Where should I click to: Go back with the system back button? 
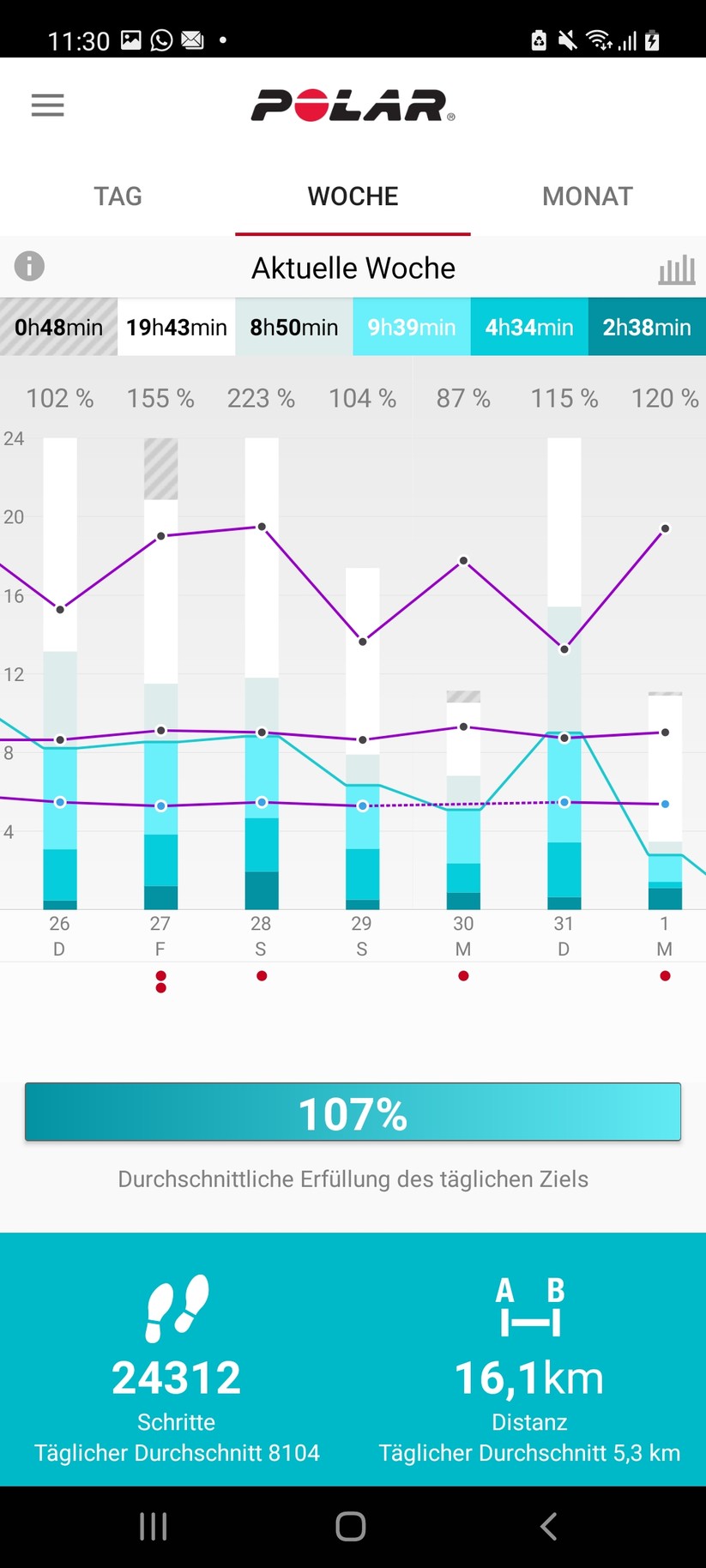tap(549, 1526)
